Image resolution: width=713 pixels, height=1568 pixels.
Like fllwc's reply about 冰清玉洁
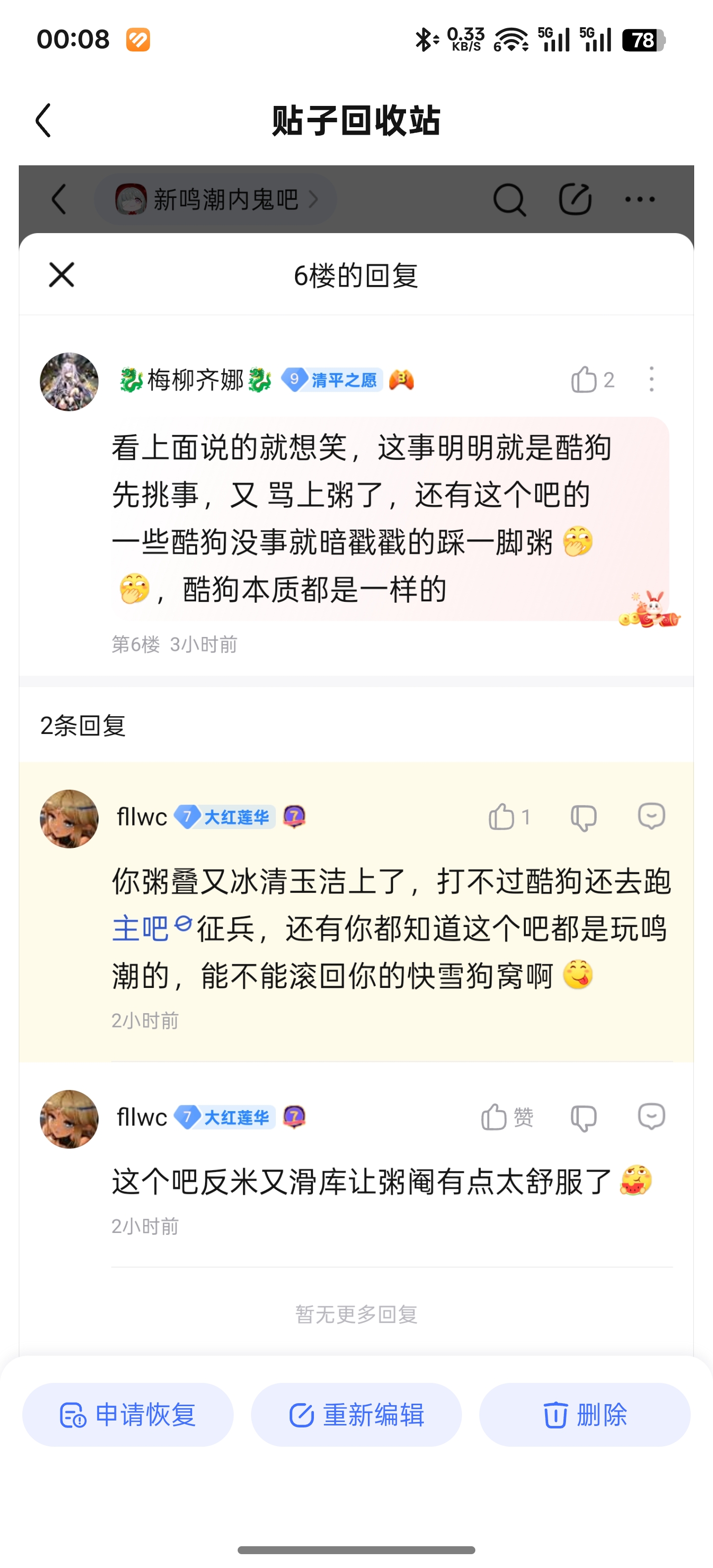pos(502,817)
